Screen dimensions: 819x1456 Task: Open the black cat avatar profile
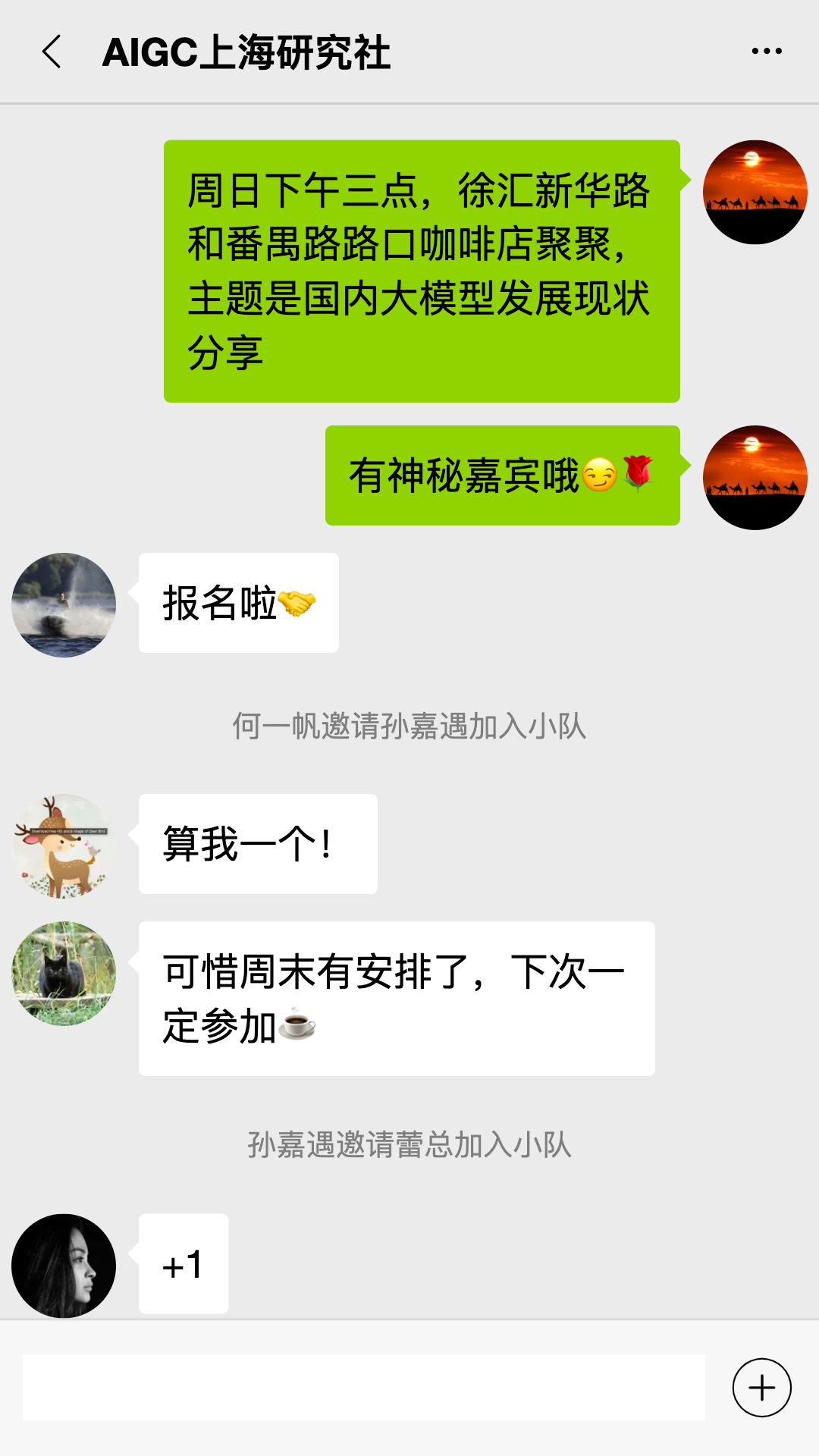point(63,973)
